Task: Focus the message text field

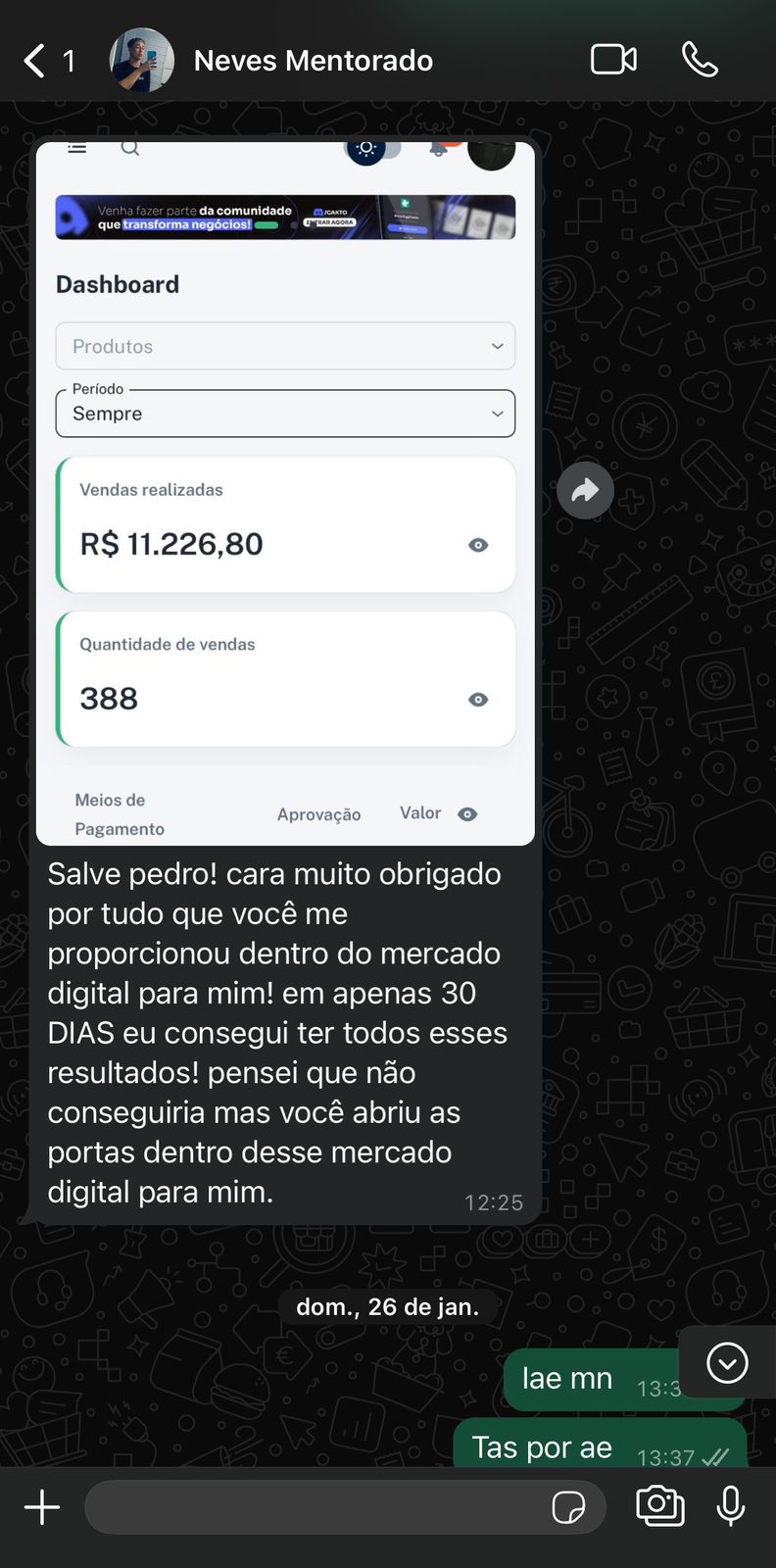Action: 314,1507
